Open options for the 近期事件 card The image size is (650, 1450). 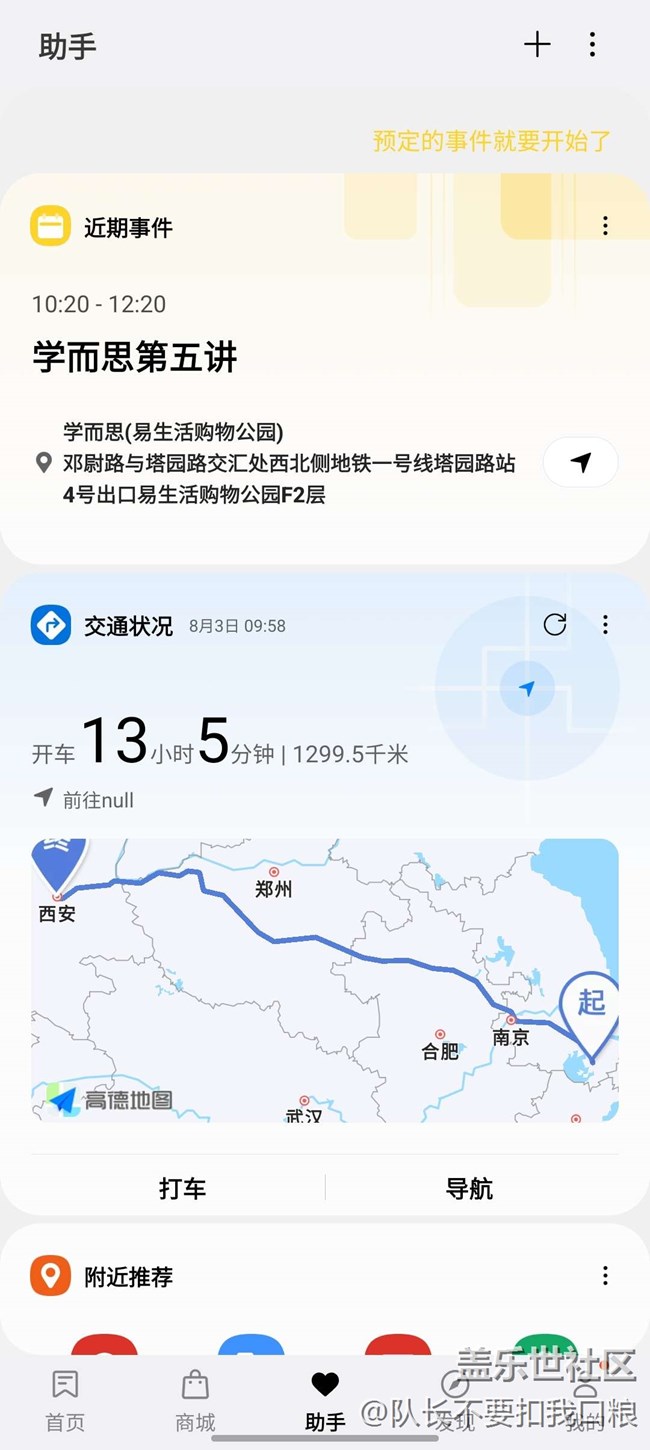(x=605, y=226)
